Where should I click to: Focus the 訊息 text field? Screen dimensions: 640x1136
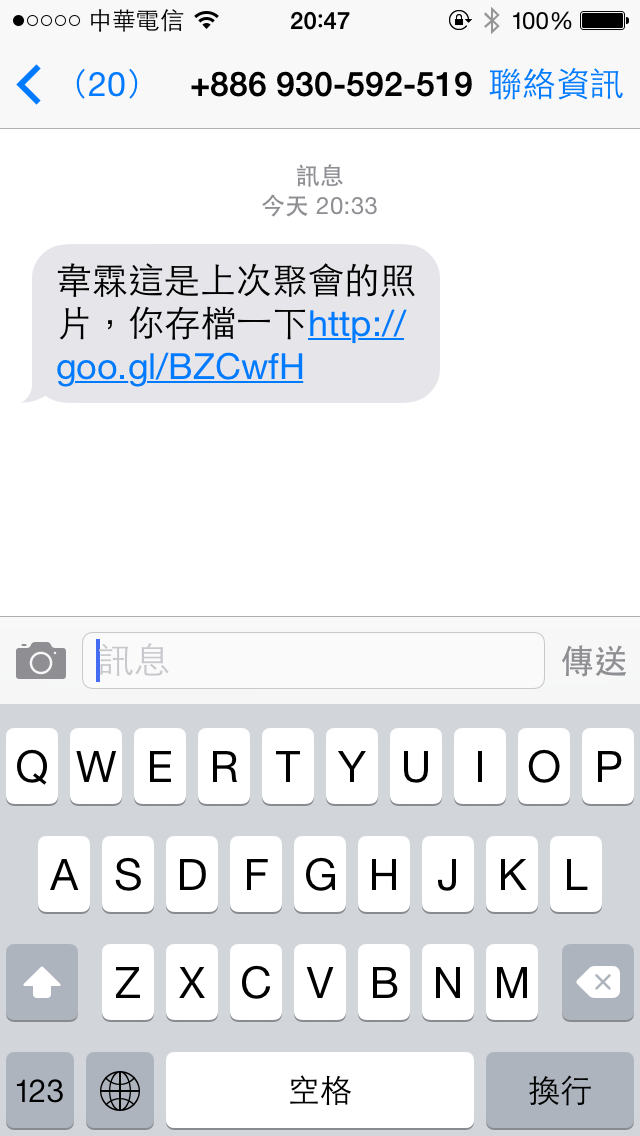(312, 660)
